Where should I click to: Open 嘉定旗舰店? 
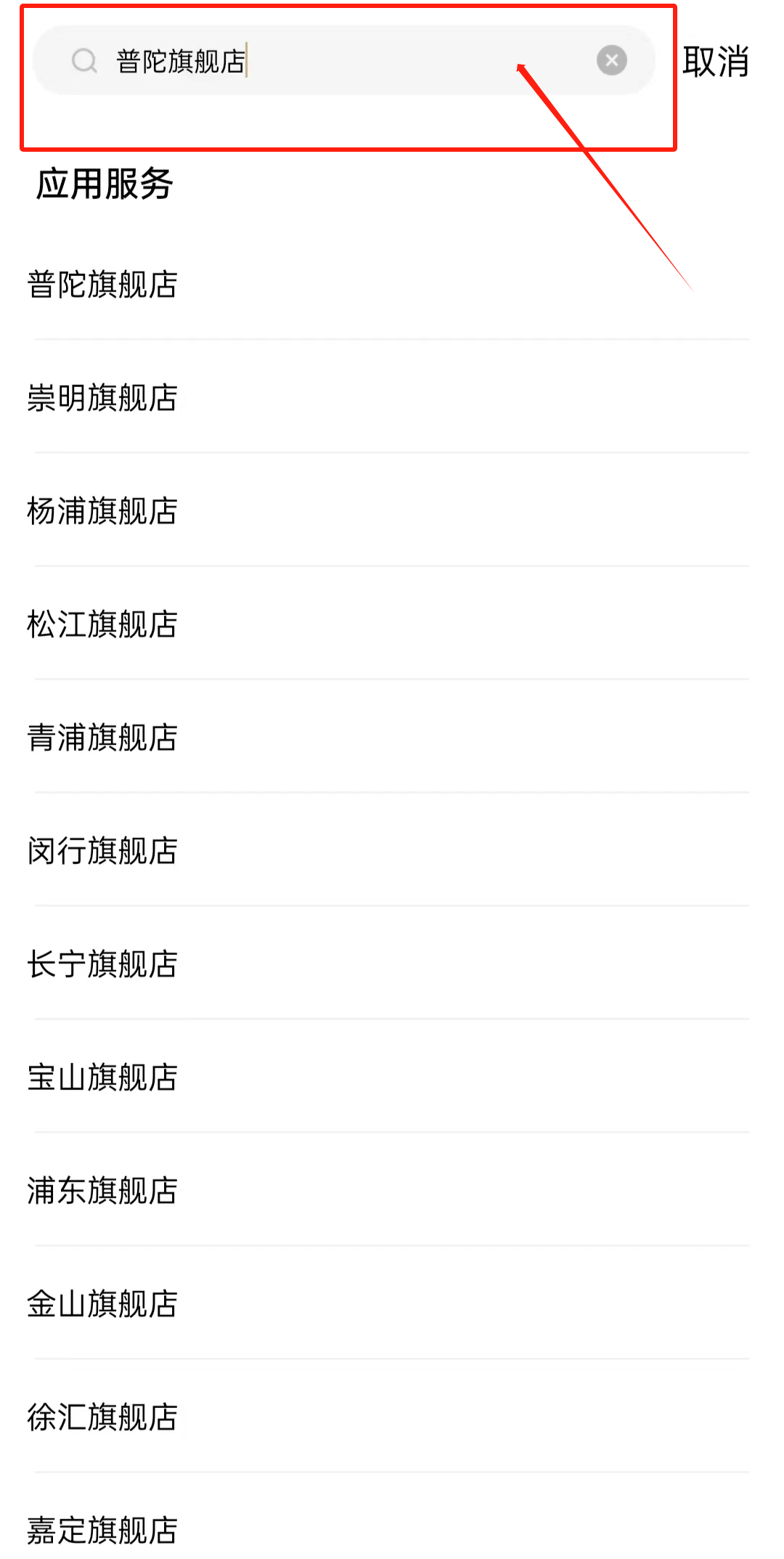pos(103,1529)
